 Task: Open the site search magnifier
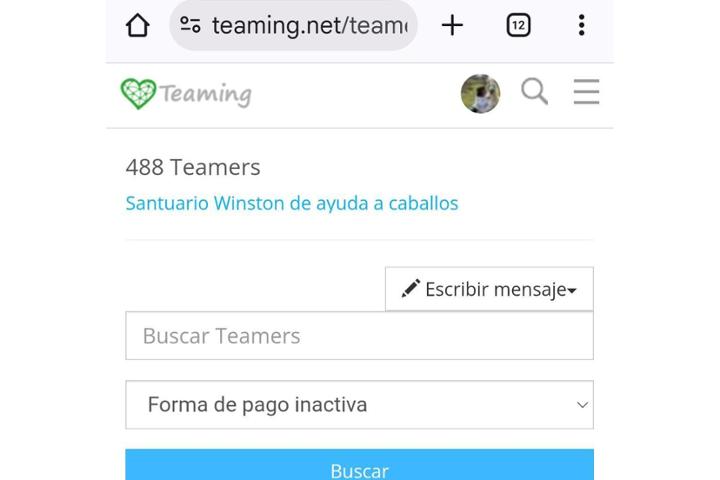click(535, 92)
